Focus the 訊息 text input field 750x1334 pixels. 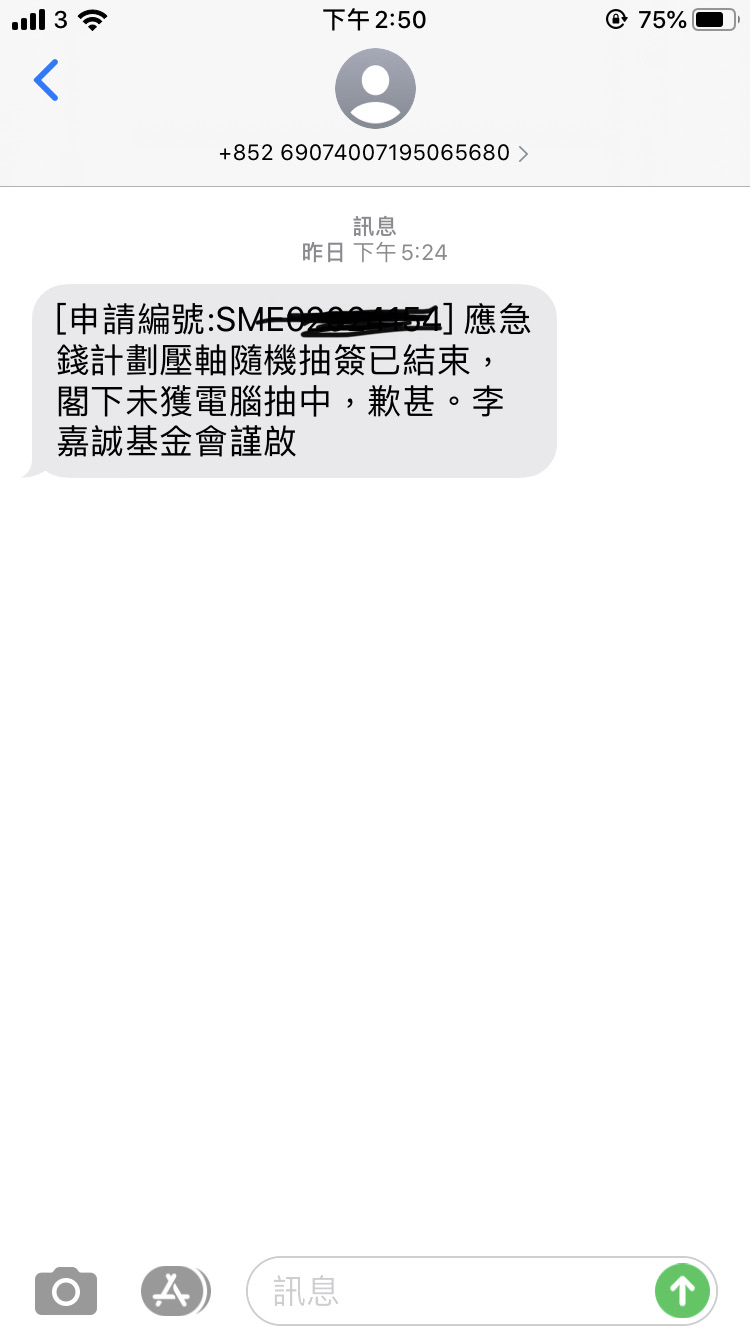click(x=450, y=1291)
